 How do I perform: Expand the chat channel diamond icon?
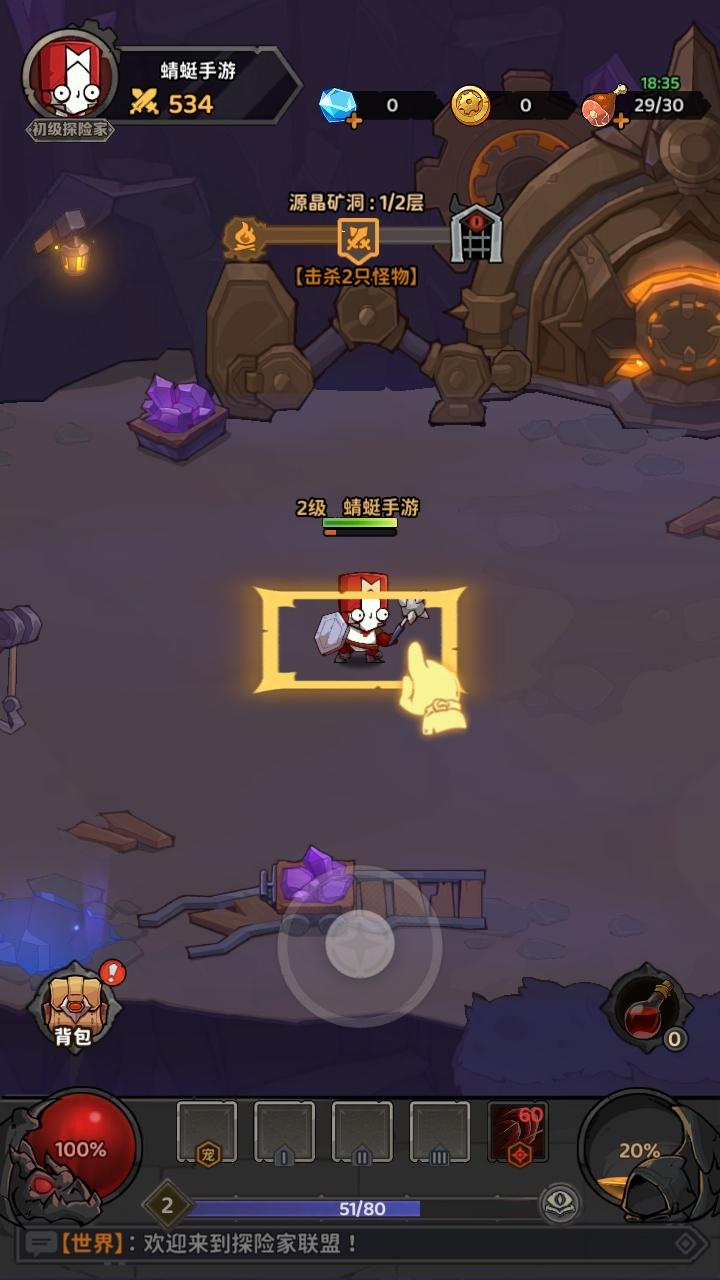coord(686,1244)
